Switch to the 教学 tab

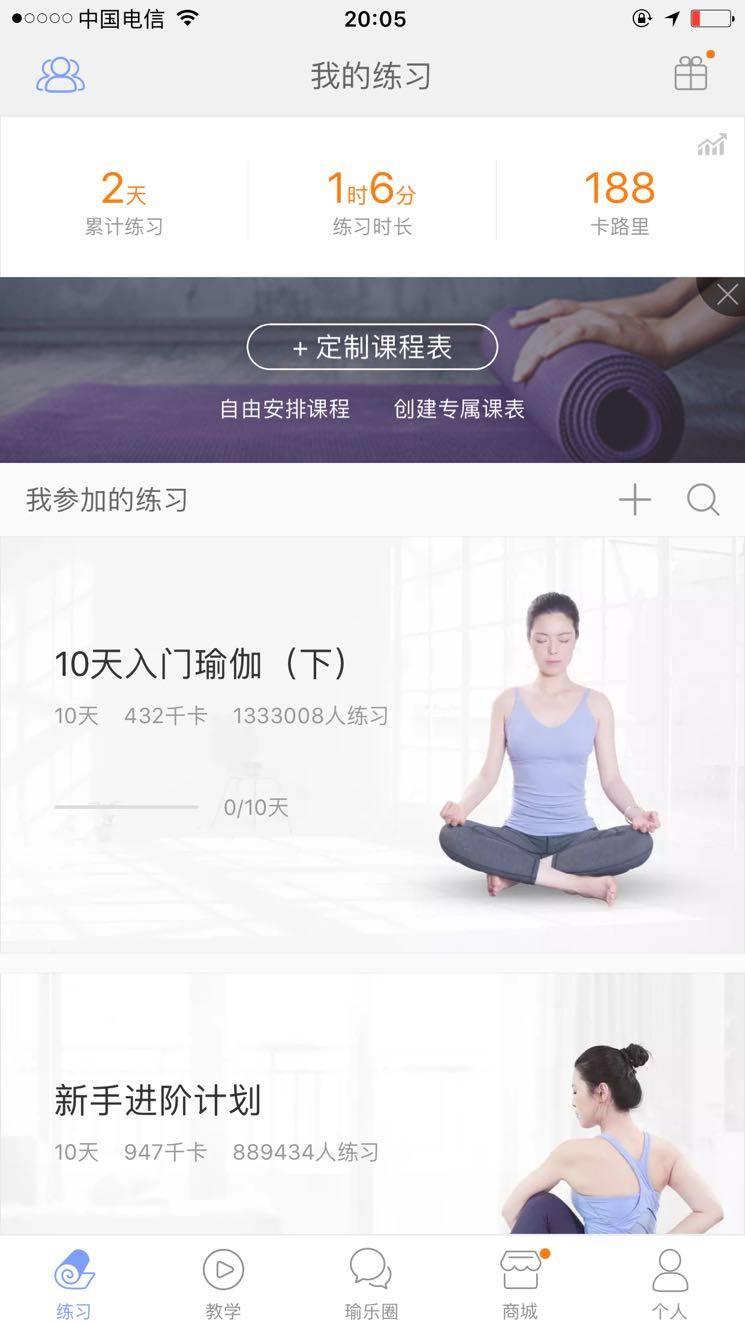[223, 1283]
